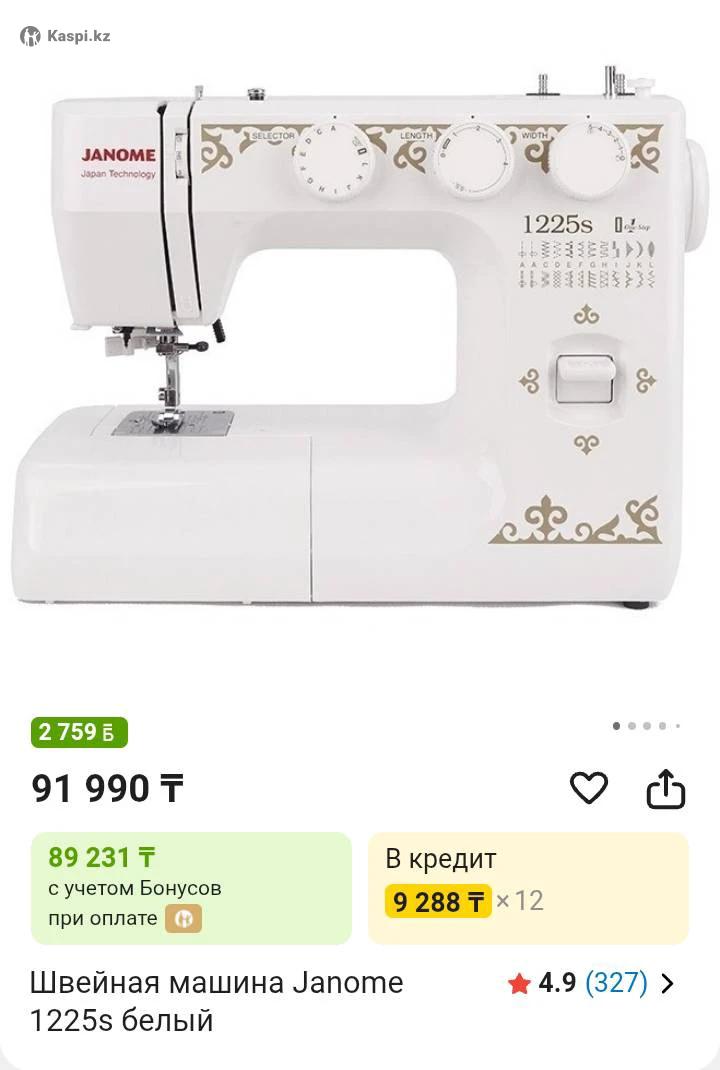This screenshot has width=720, height=1070.
Task: Add the Janome 1225s to favorites
Action: click(x=588, y=789)
